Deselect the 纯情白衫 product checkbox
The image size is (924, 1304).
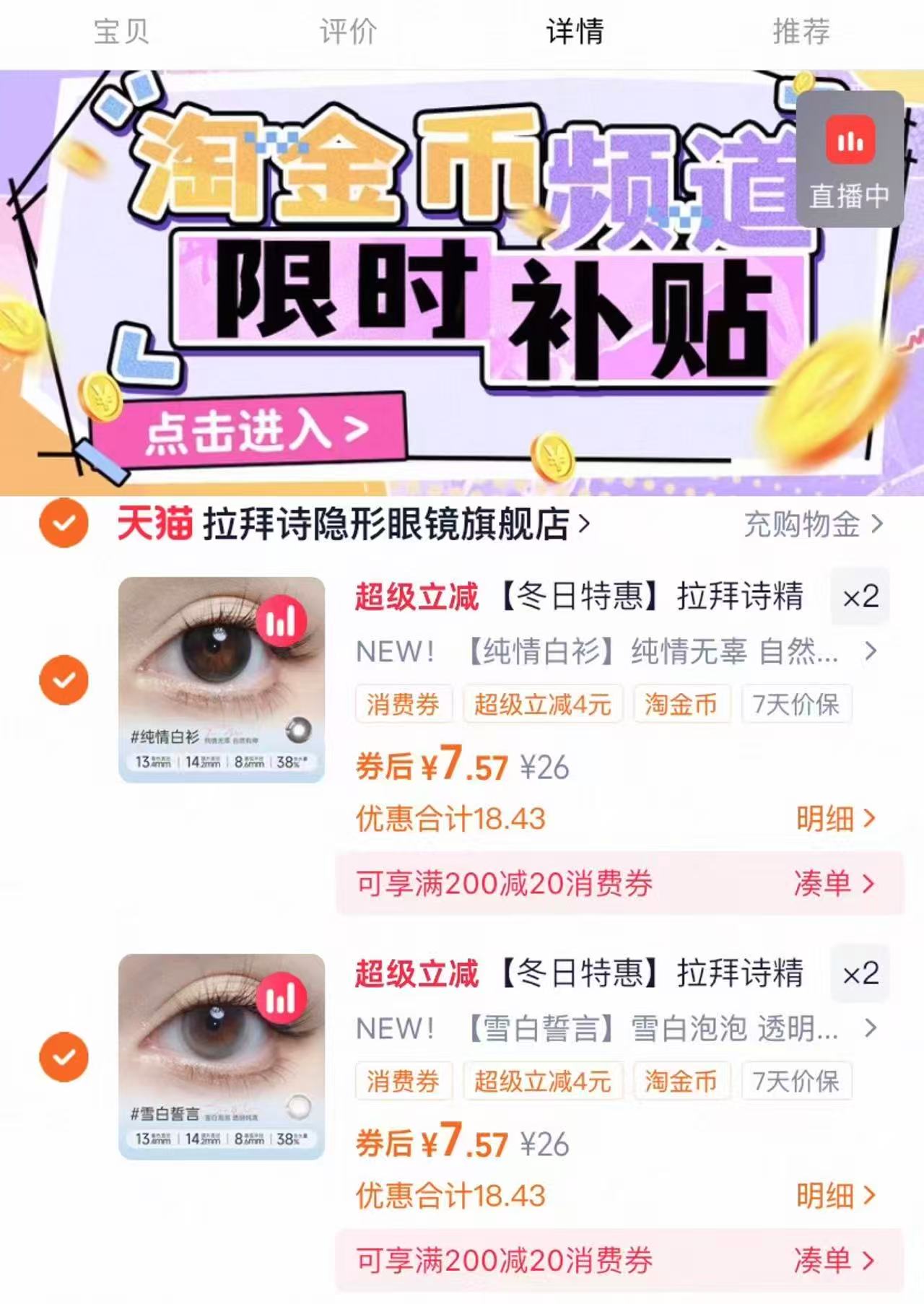(64, 679)
